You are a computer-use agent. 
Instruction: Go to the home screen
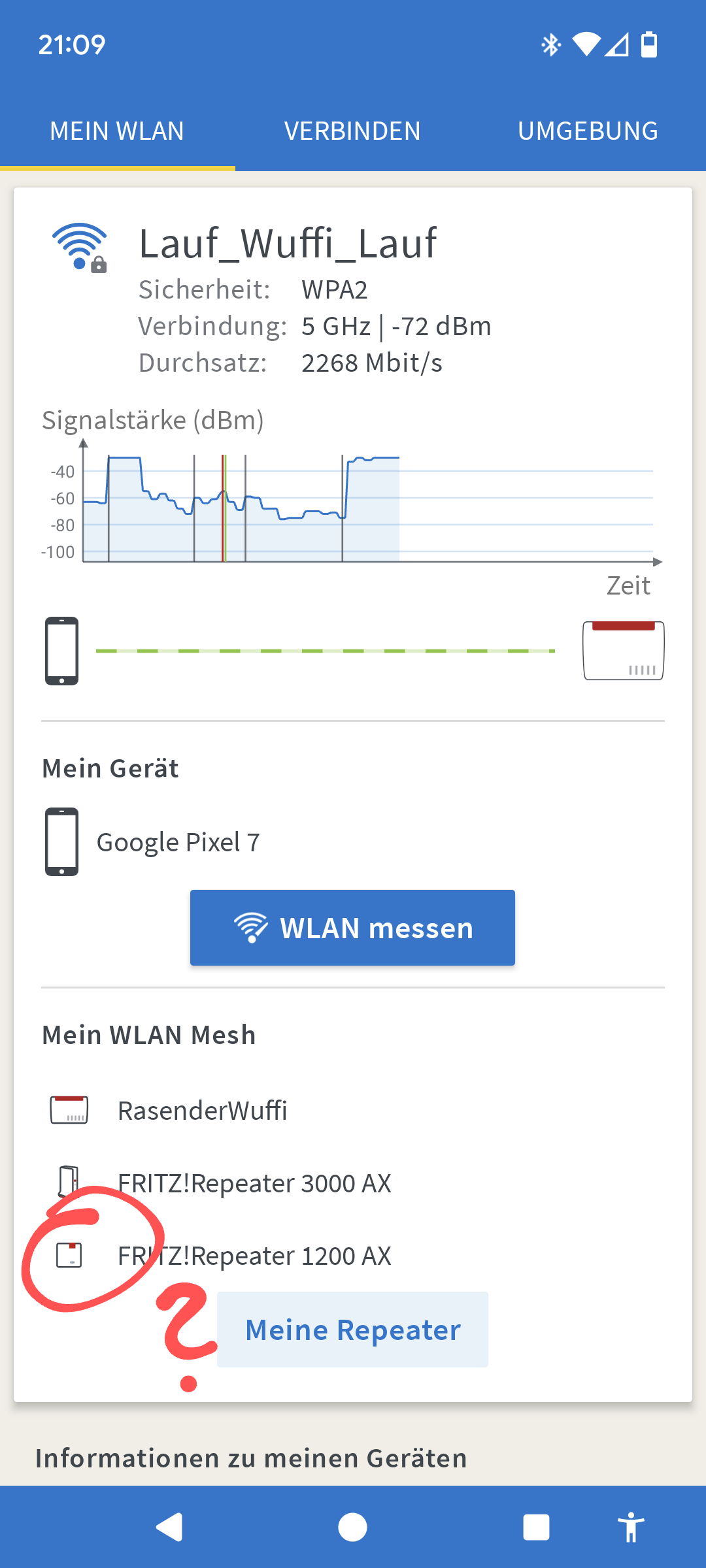352,1527
